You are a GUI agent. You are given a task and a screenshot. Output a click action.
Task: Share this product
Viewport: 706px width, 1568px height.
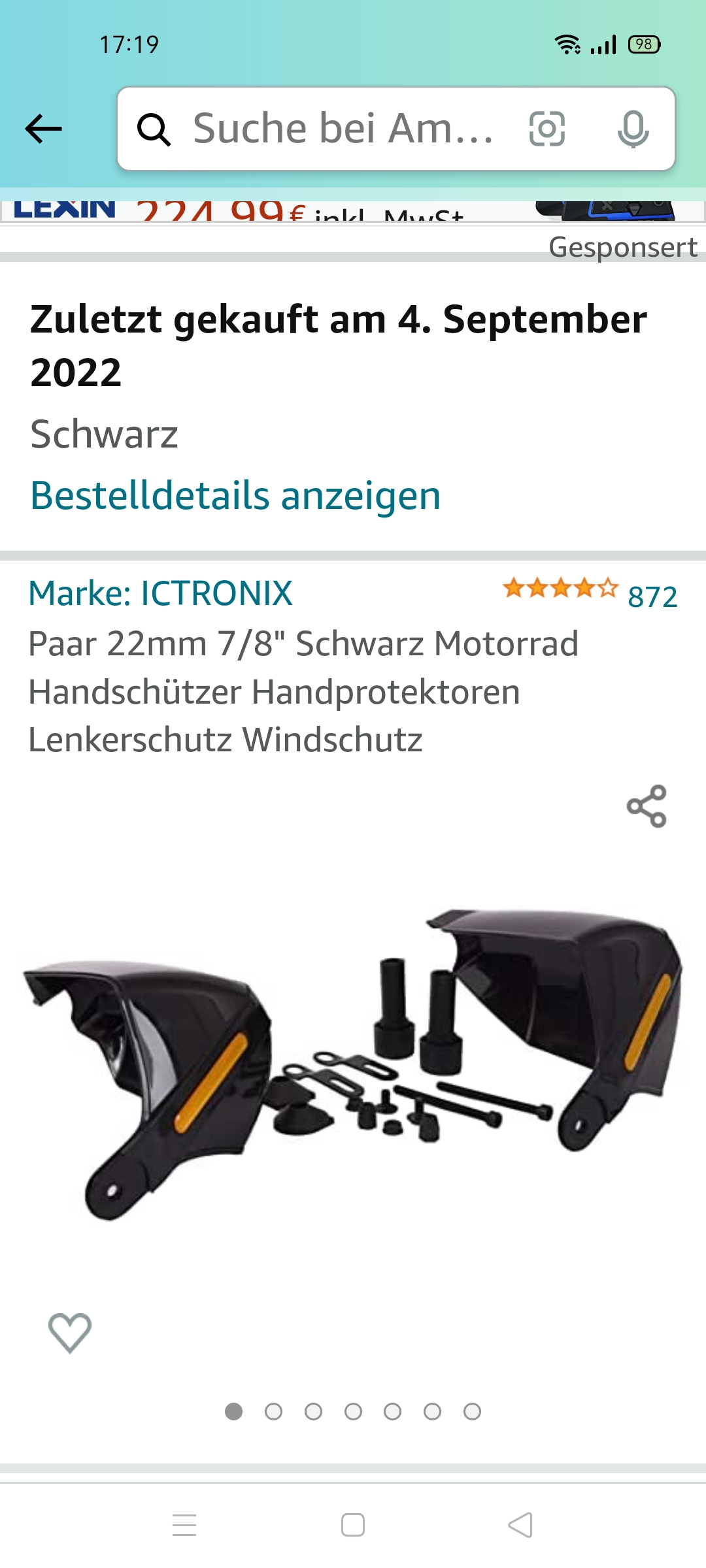(x=647, y=806)
